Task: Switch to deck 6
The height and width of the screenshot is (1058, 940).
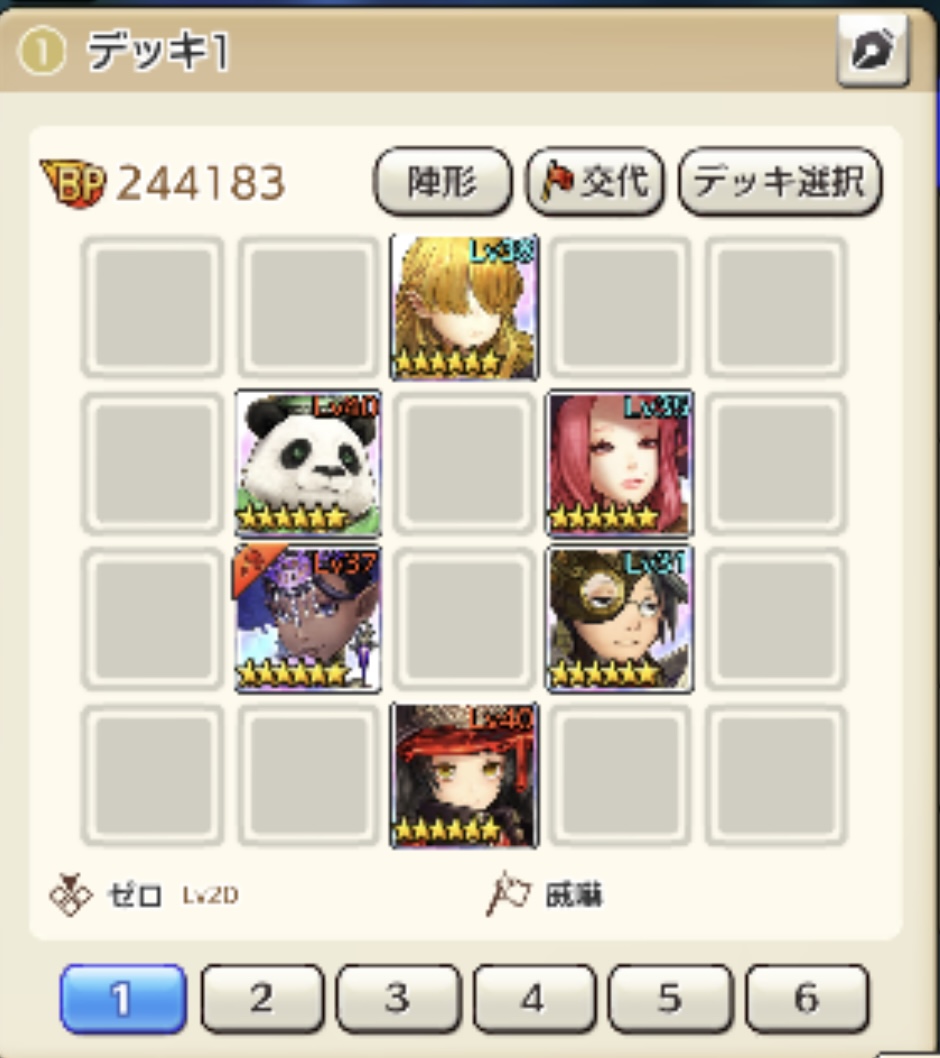Action: click(x=806, y=998)
